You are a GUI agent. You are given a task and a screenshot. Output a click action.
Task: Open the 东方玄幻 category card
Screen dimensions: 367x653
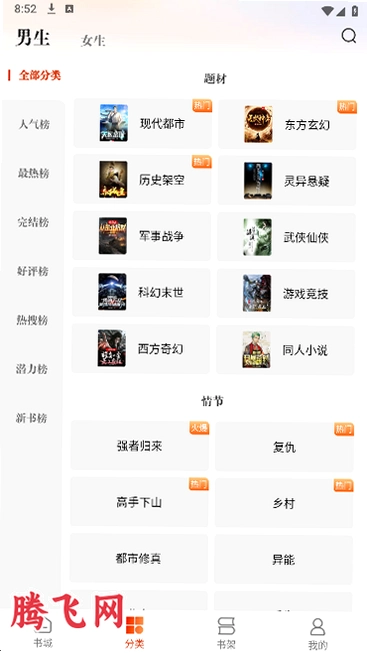[287, 124]
